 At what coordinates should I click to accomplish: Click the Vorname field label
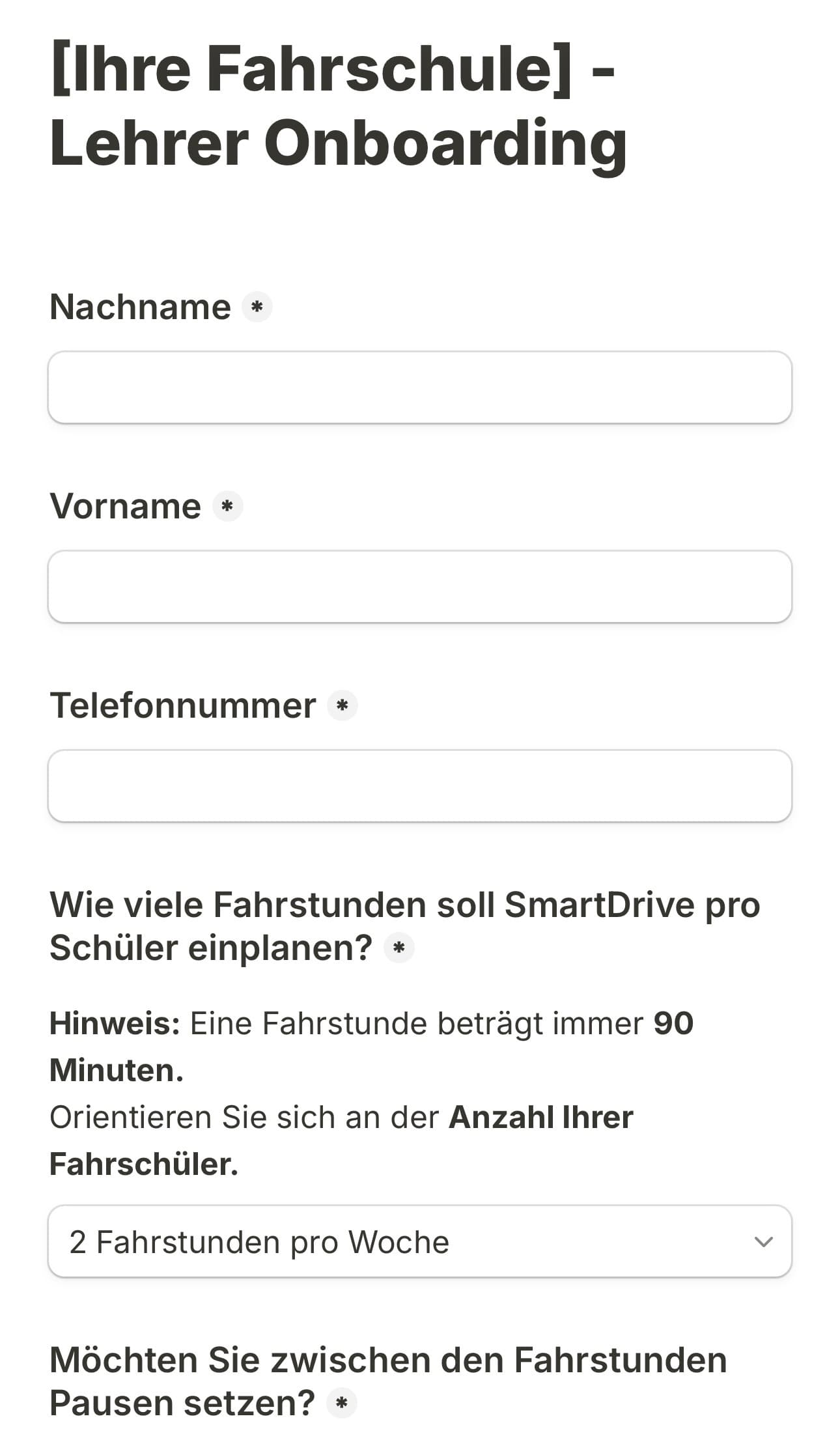[125, 505]
